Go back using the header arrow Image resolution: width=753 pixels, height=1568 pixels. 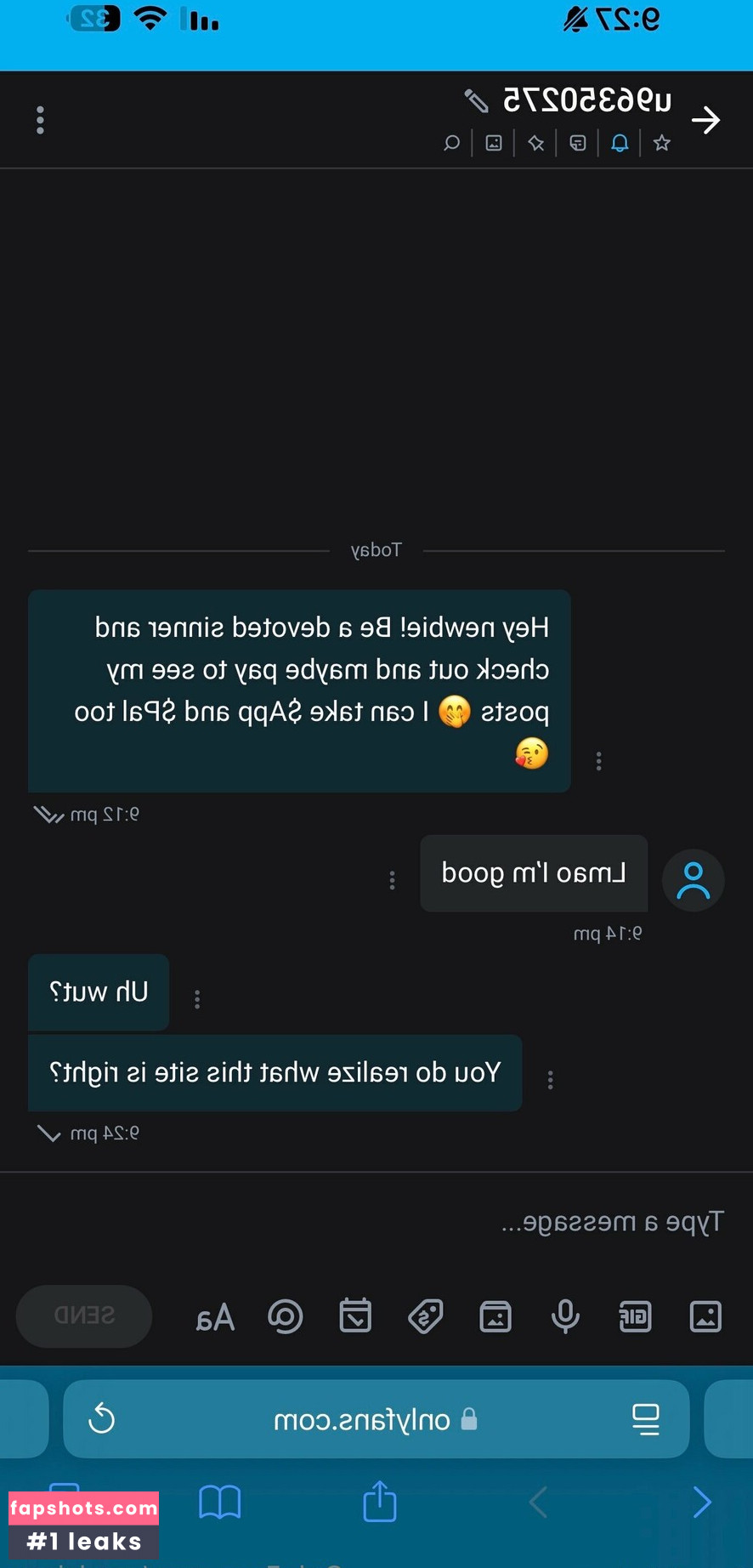[705, 121]
